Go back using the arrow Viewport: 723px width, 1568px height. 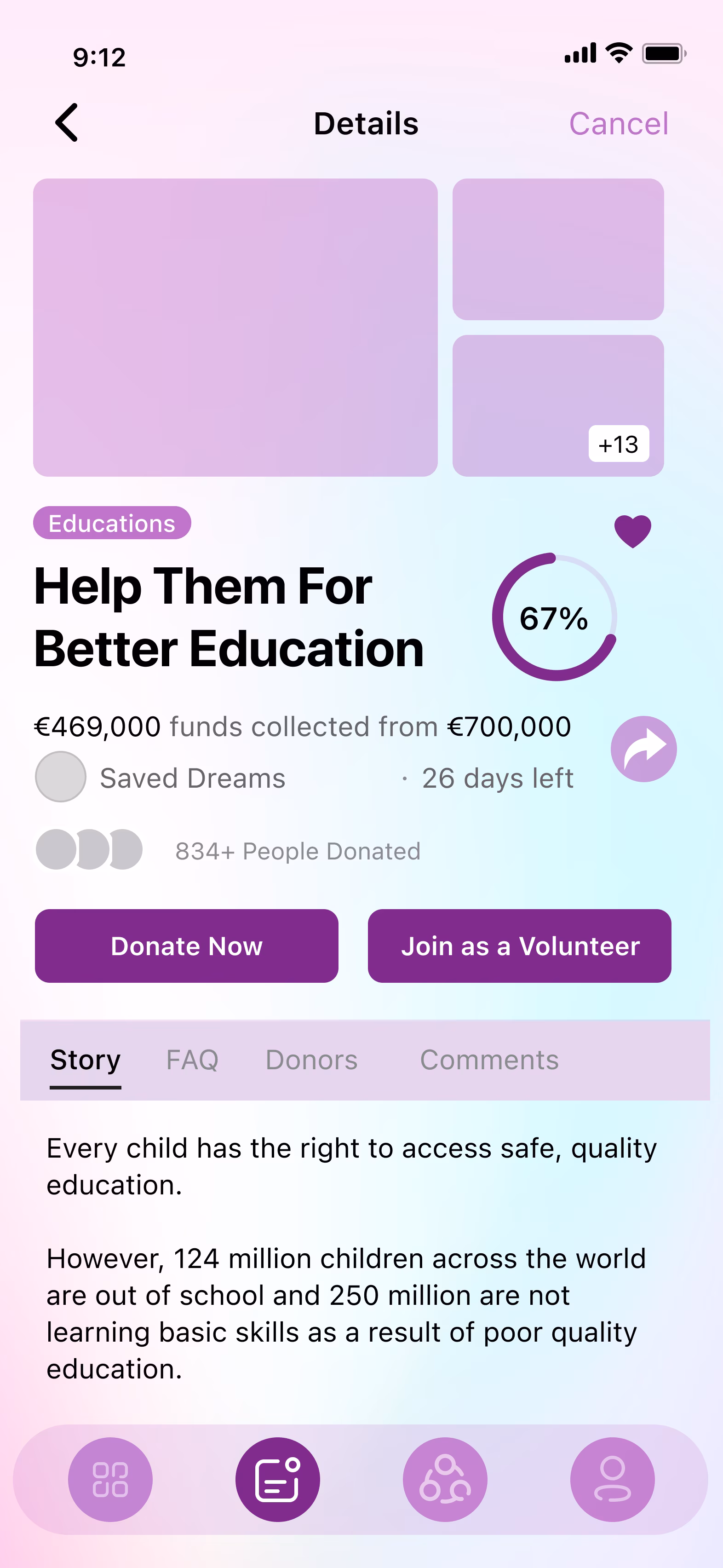point(67,122)
